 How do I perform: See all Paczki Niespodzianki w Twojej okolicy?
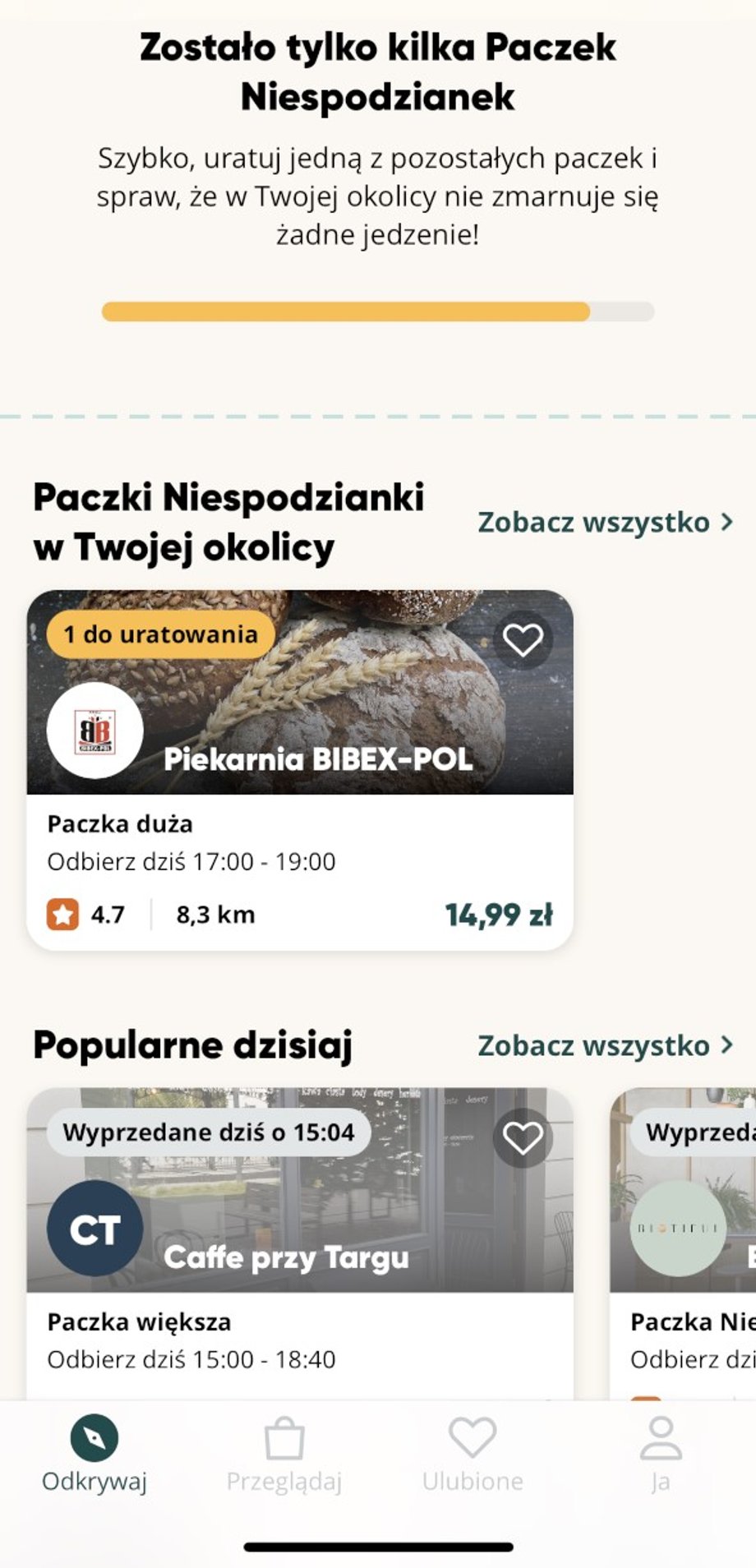605,523
